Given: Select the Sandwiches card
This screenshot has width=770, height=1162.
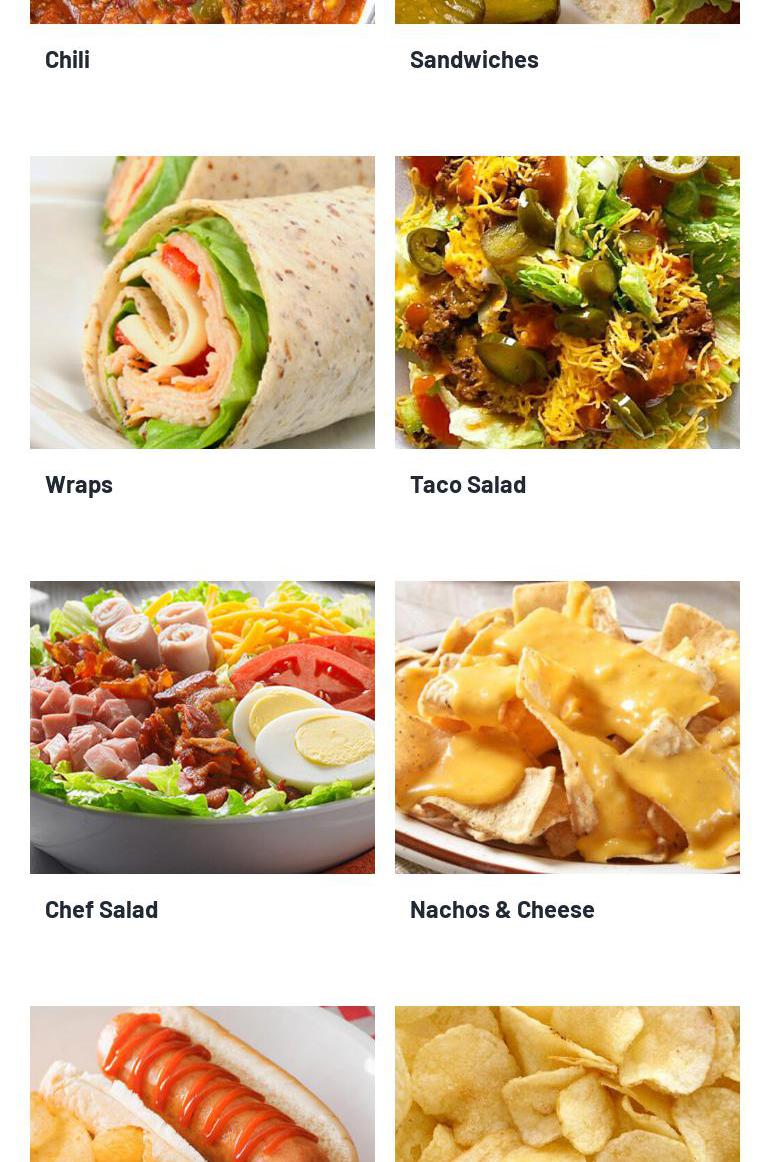Looking at the screenshot, I should click(x=474, y=59).
